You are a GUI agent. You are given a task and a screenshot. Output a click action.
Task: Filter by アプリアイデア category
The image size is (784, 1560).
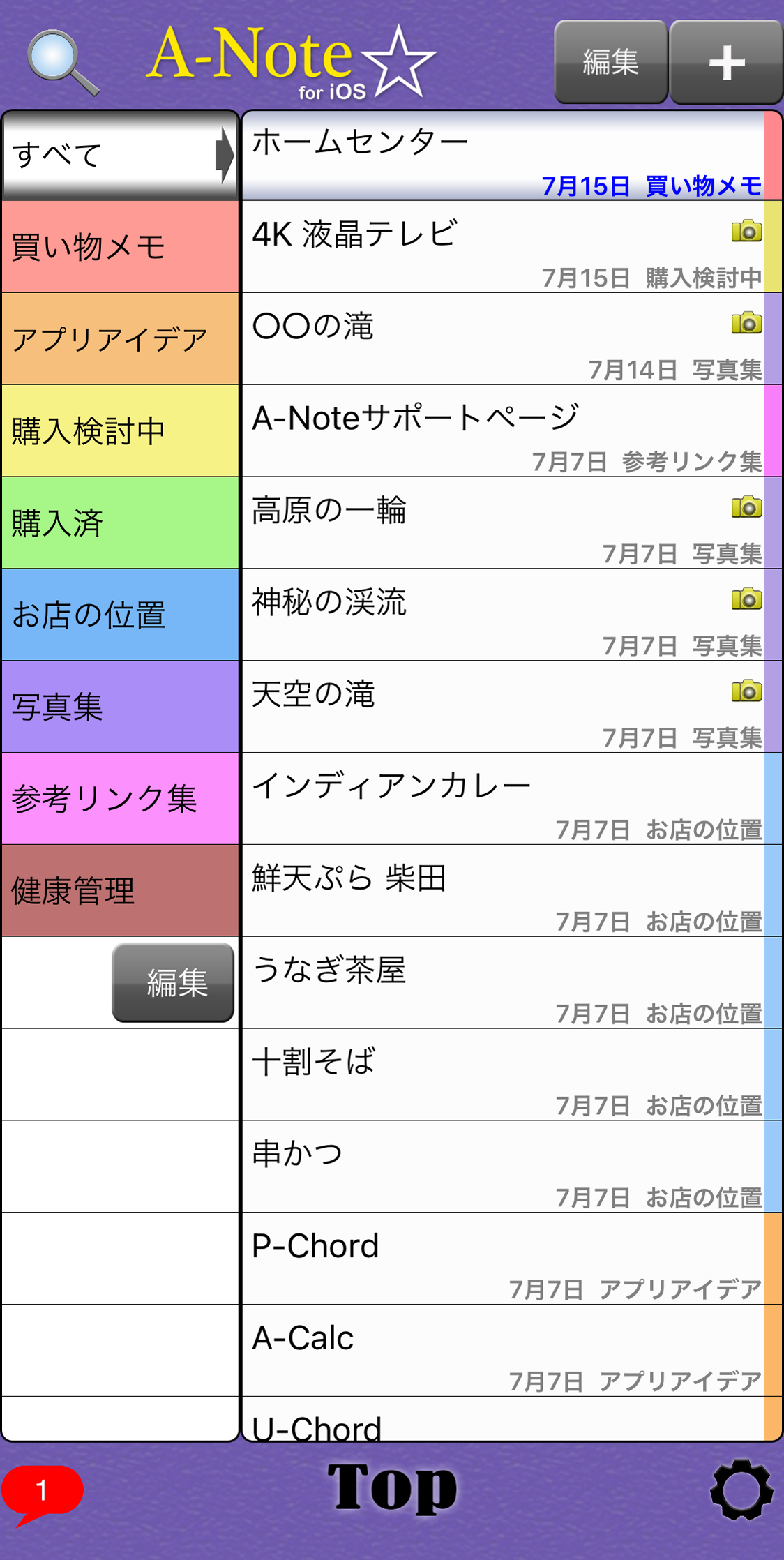pos(121,339)
